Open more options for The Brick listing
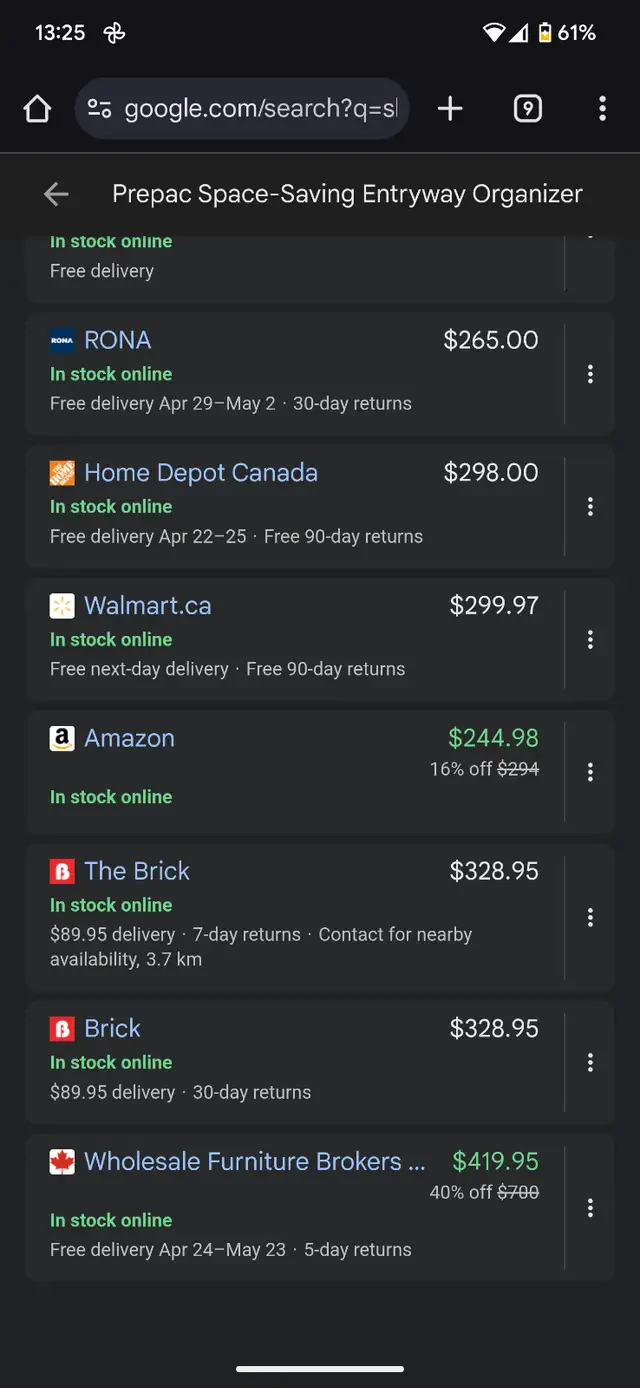The height and width of the screenshot is (1388, 640). [590, 917]
